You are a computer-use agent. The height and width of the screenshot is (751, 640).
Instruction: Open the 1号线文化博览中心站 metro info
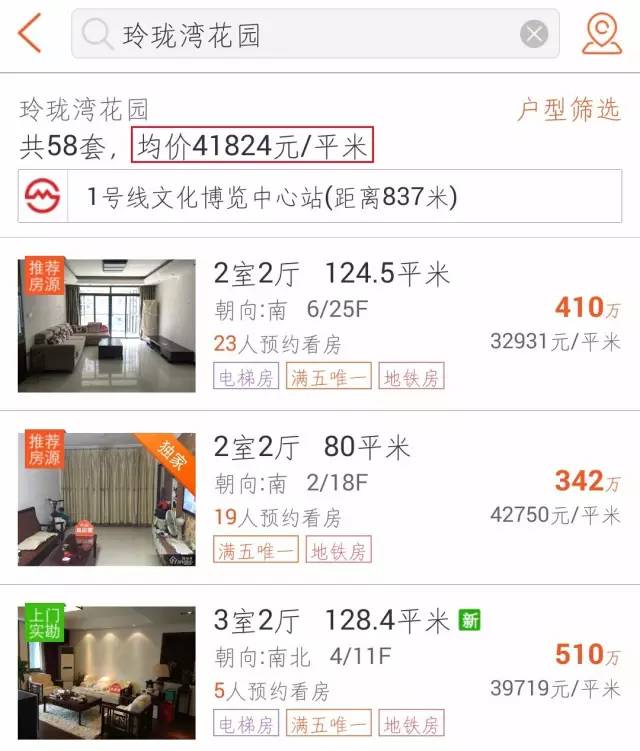pyautogui.click(x=320, y=197)
